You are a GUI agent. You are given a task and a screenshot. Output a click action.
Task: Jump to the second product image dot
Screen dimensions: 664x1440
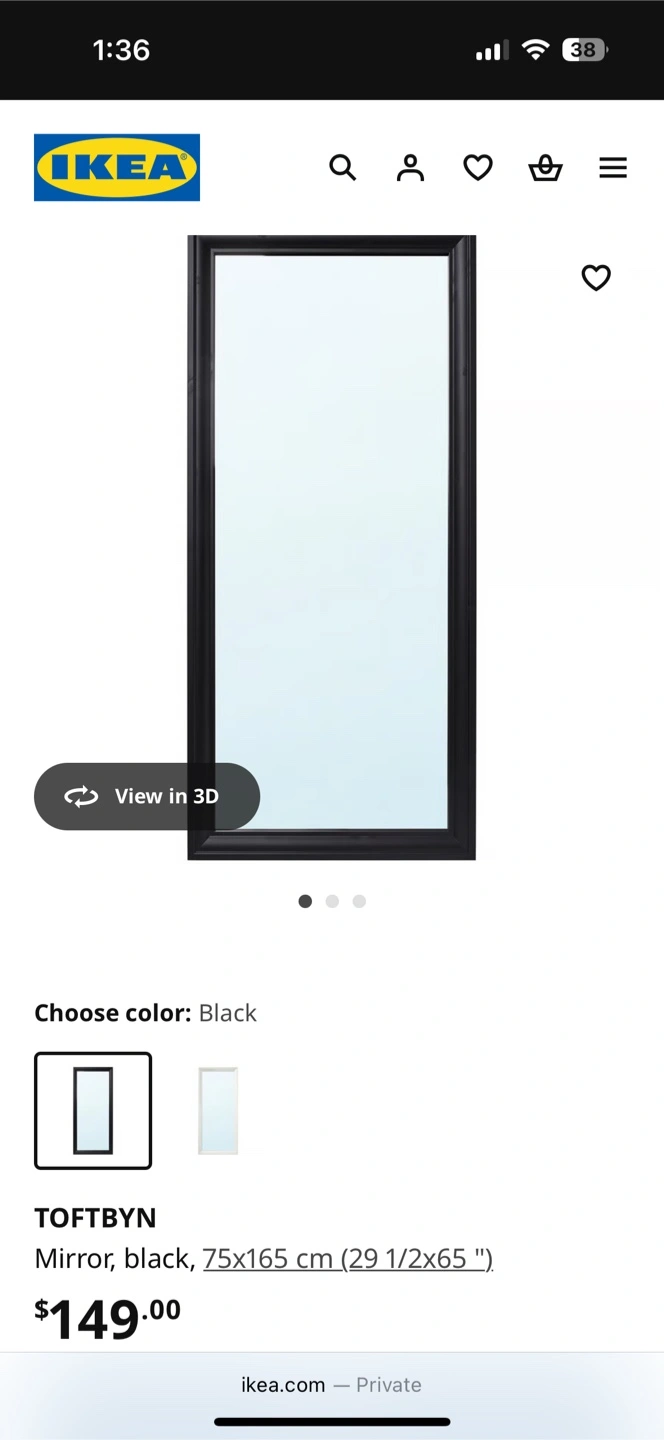point(332,901)
